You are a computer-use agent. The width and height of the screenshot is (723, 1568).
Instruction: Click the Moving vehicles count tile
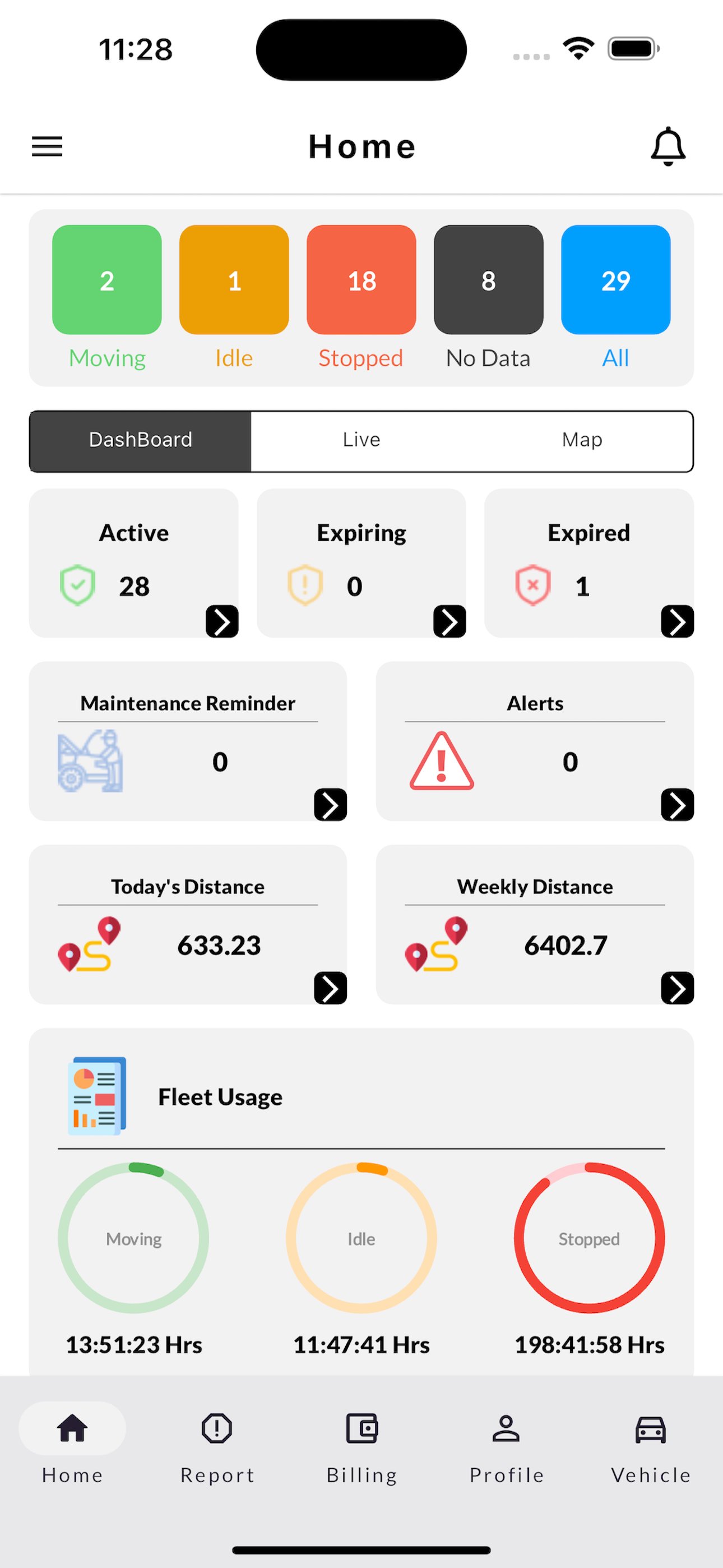point(106,280)
